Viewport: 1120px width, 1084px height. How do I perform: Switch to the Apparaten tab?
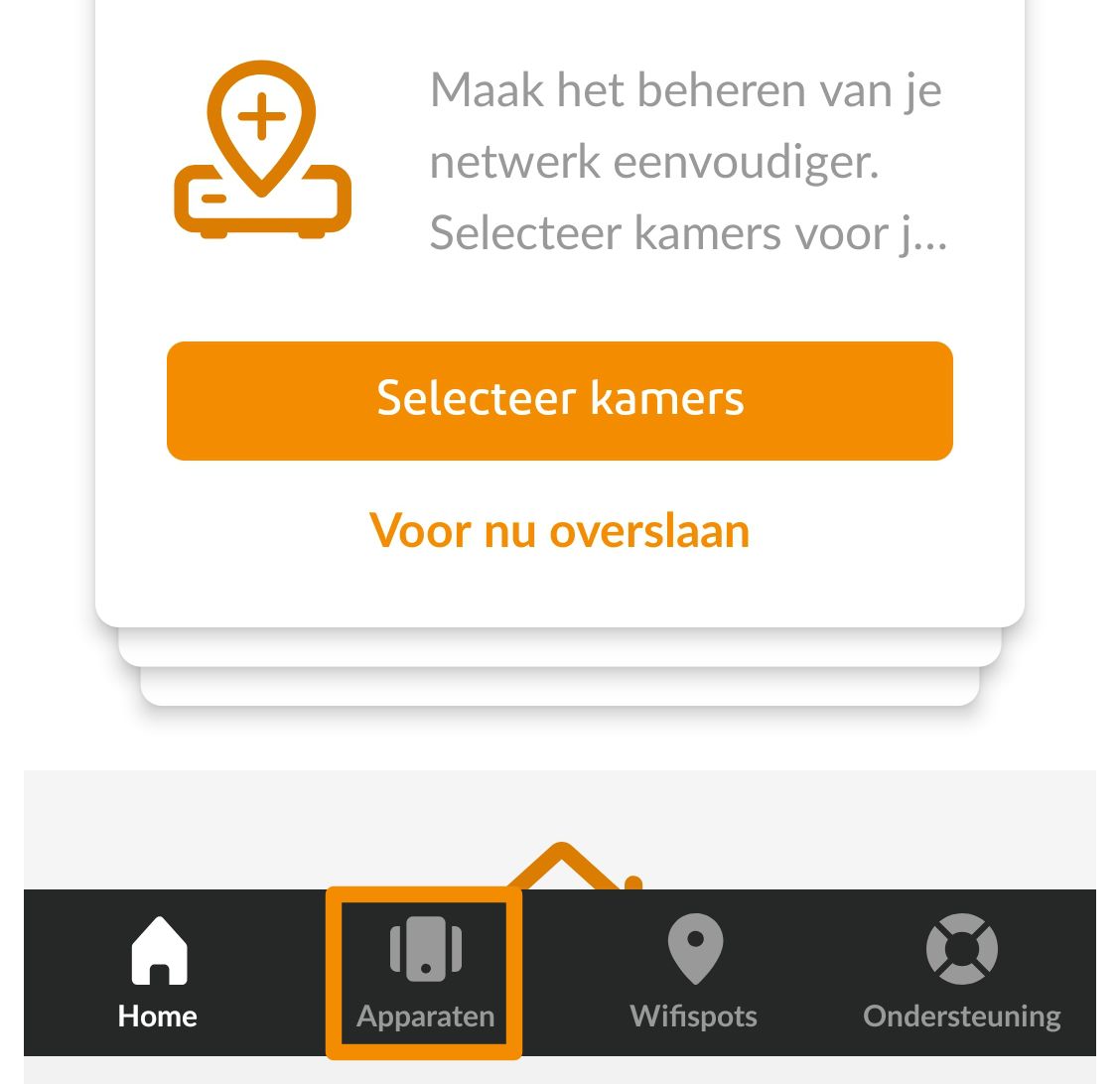[425, 973]
